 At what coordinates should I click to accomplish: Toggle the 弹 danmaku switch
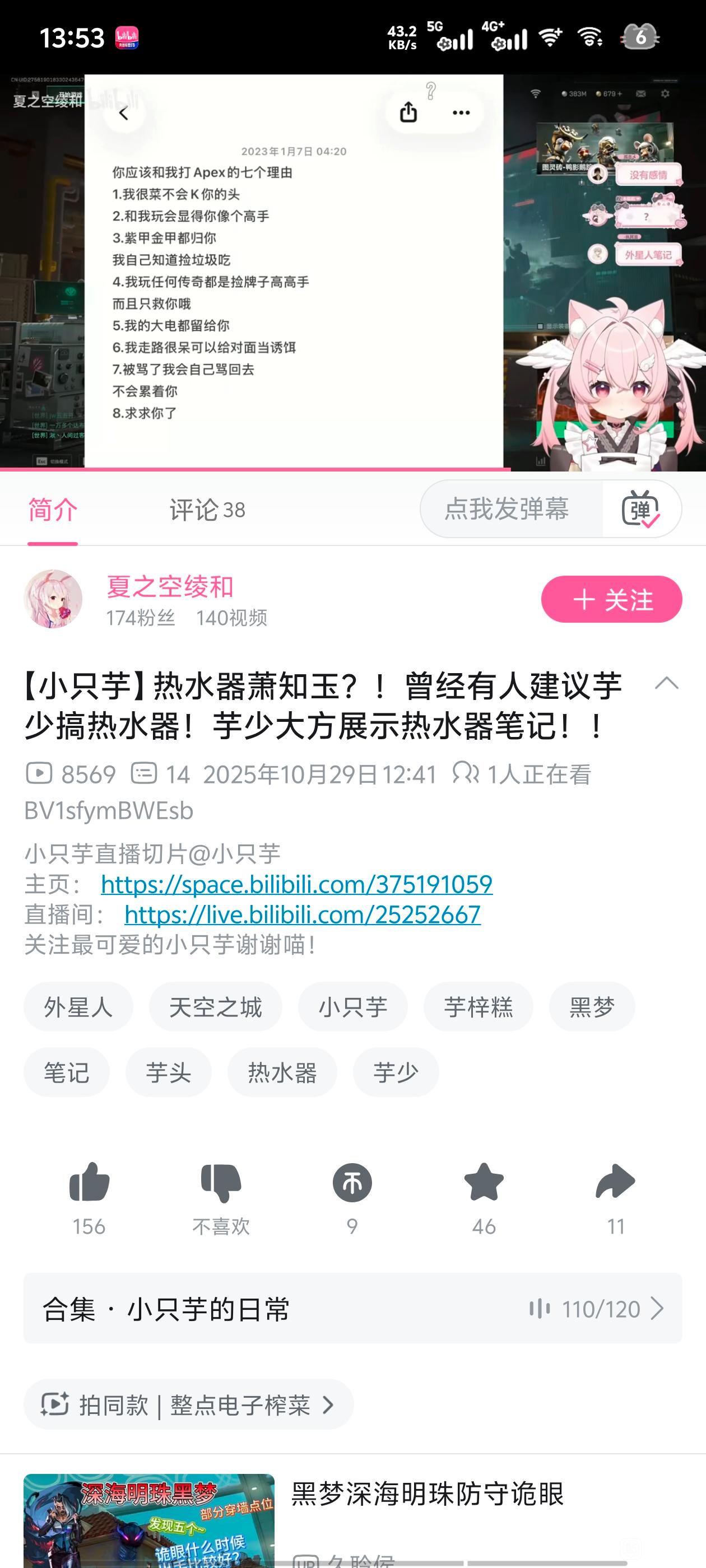point(641,509)
